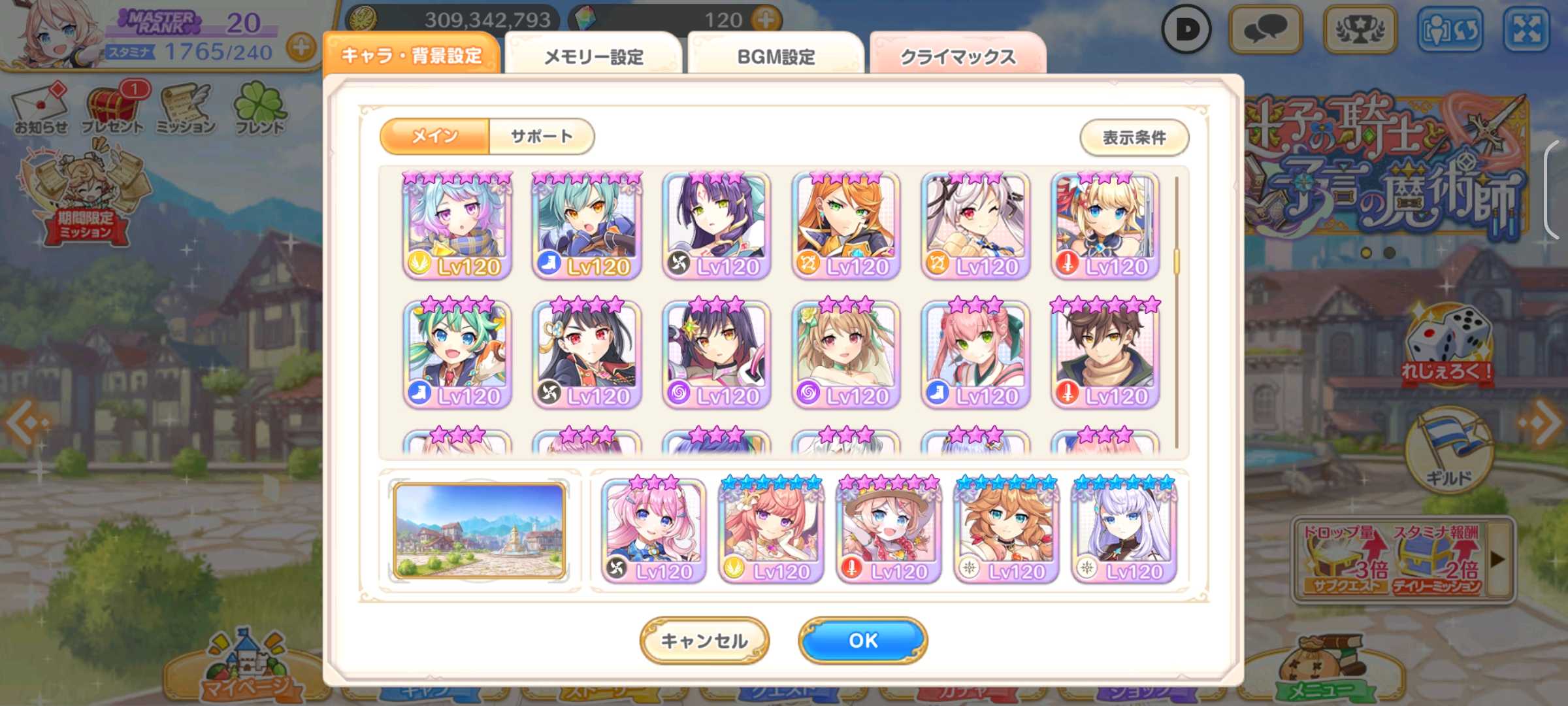
Task: Select the サポート segment
Action: 541,136
